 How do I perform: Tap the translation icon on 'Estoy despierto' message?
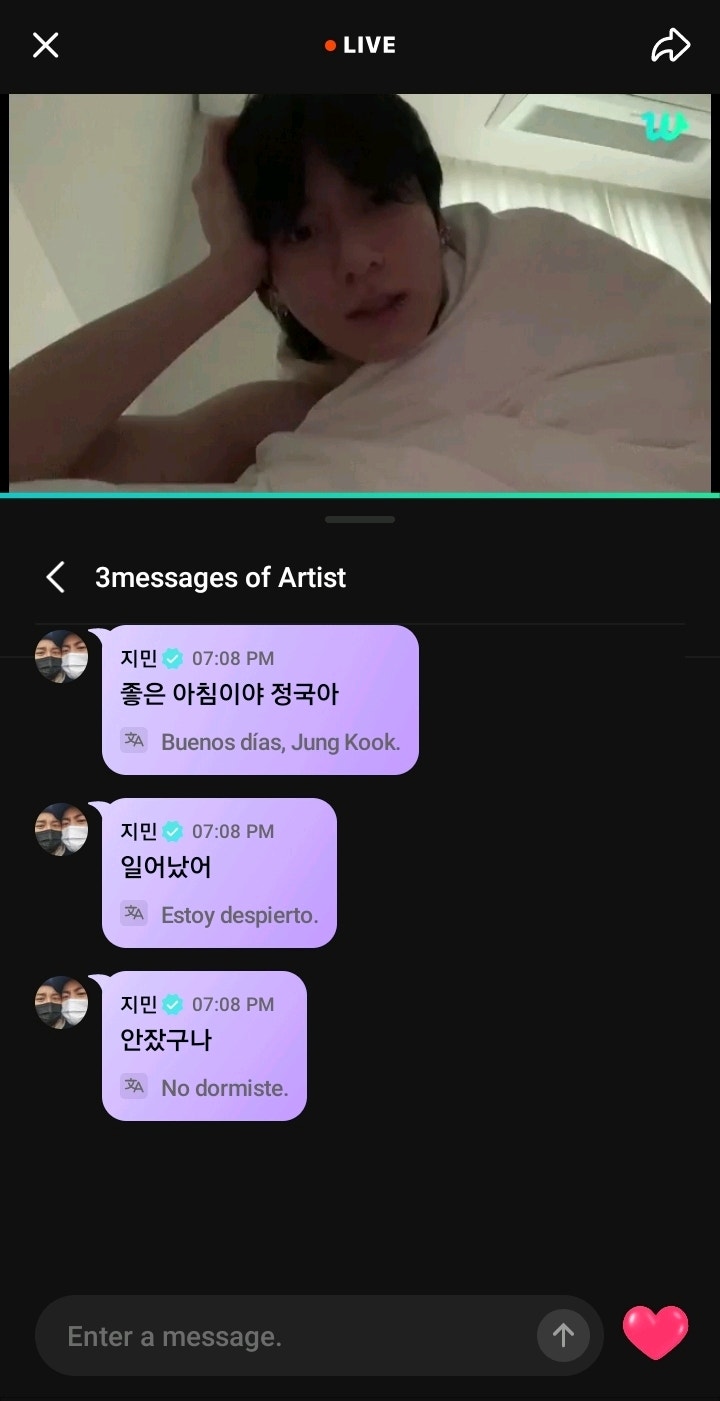click(133, 913)
